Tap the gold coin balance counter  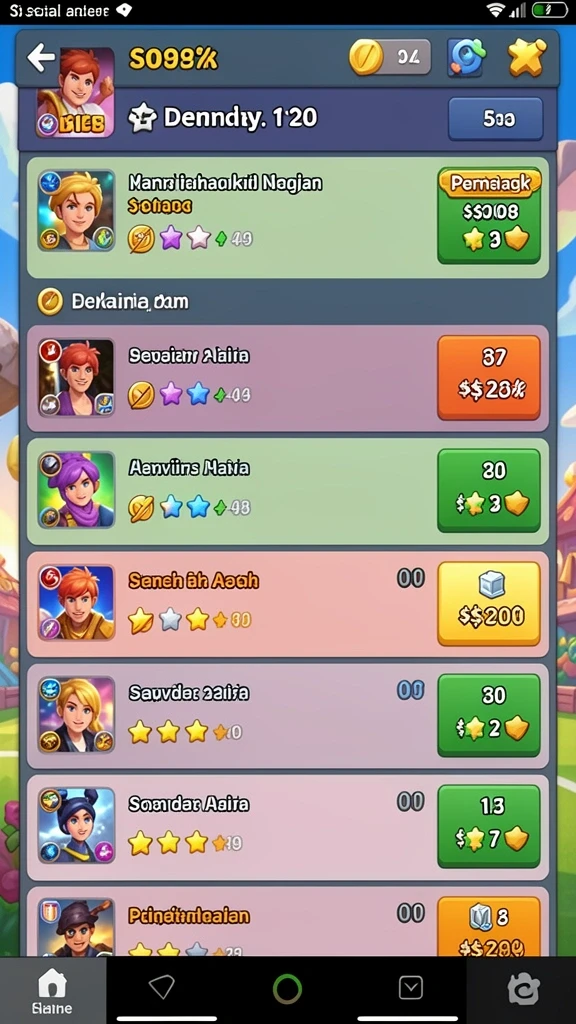click(390, 57)
